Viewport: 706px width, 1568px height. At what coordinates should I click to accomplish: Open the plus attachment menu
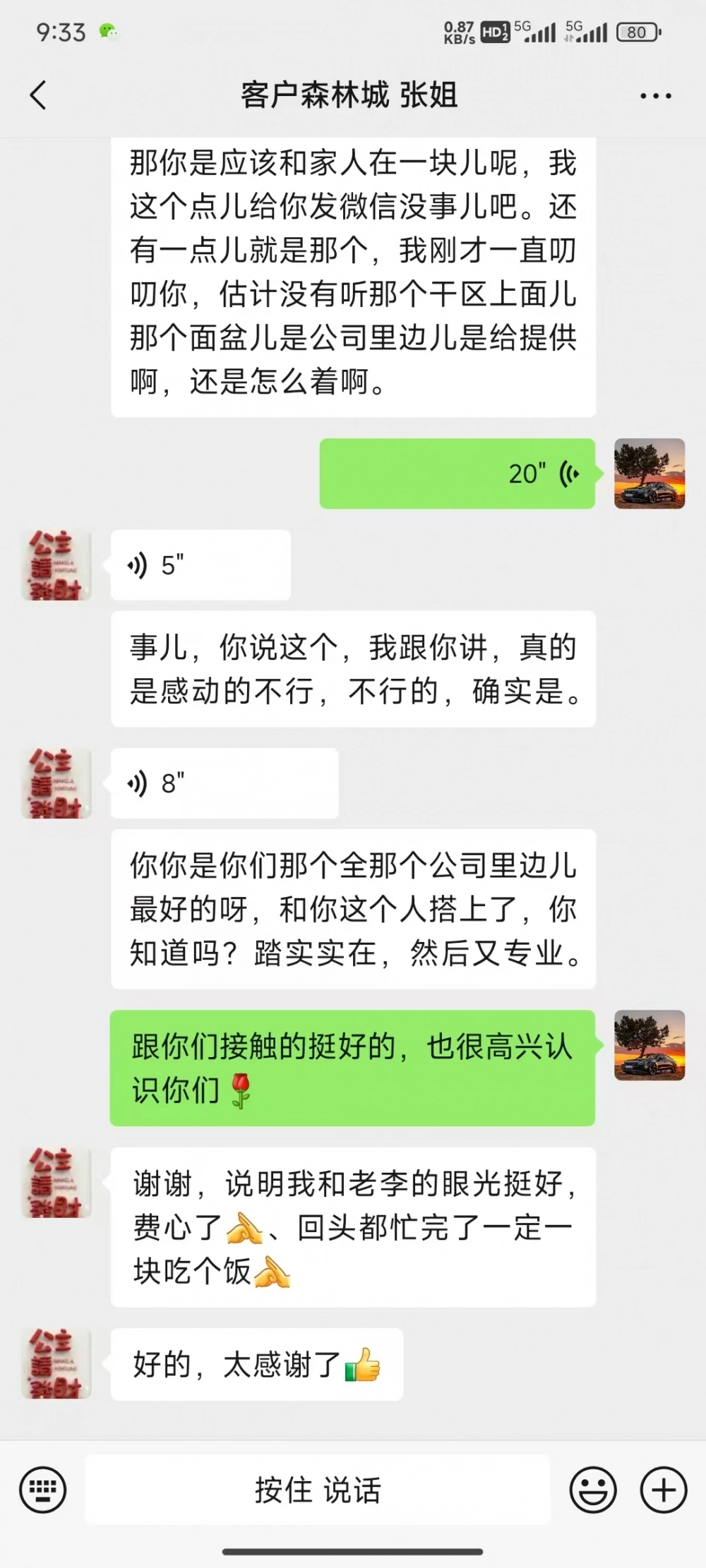[x=664, y=1490]
